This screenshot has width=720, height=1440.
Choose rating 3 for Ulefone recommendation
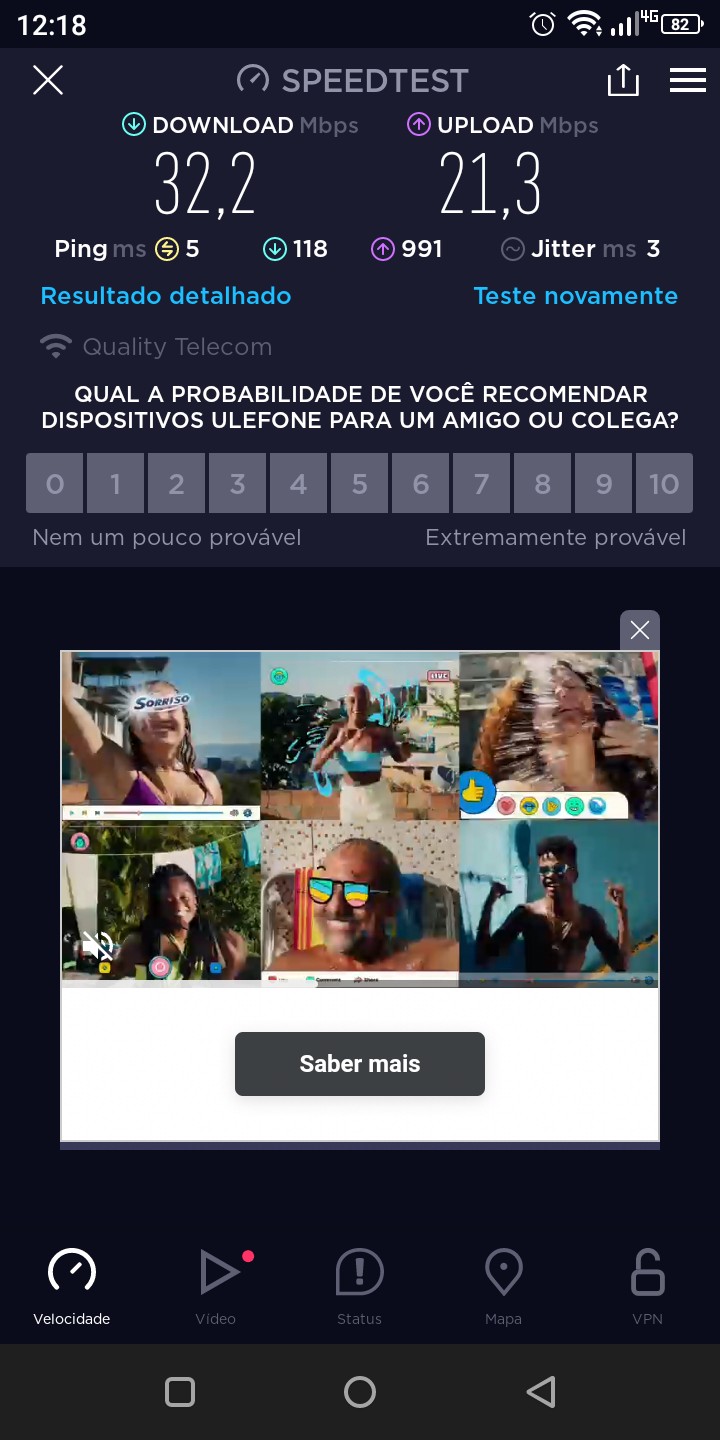(237, 484)
